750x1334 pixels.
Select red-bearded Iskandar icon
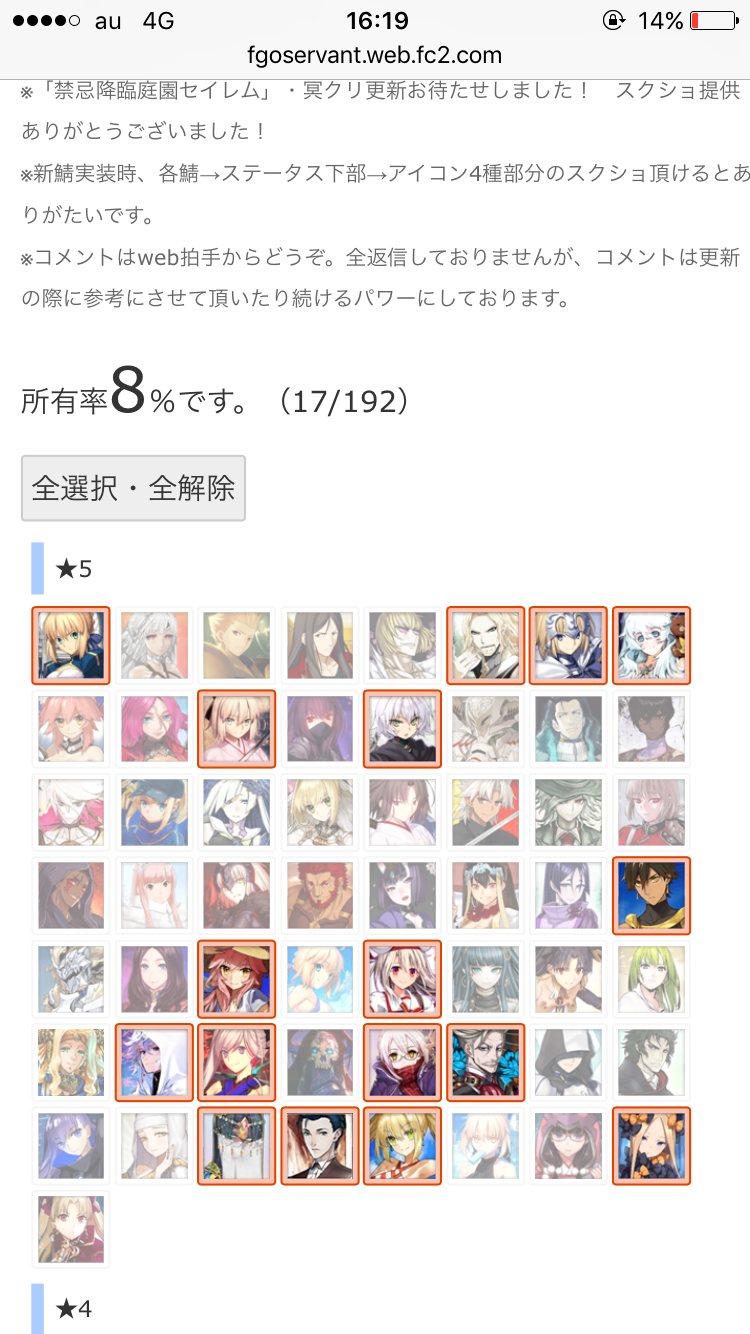click(319, 895)
